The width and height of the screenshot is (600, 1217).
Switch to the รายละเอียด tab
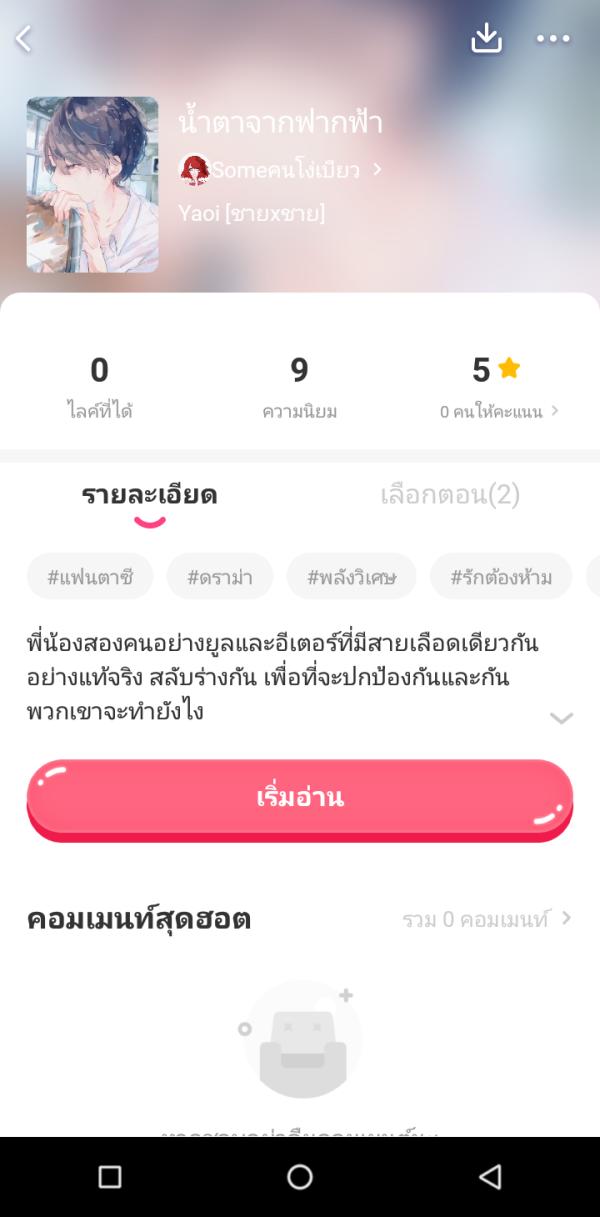[x=149, y=495]
